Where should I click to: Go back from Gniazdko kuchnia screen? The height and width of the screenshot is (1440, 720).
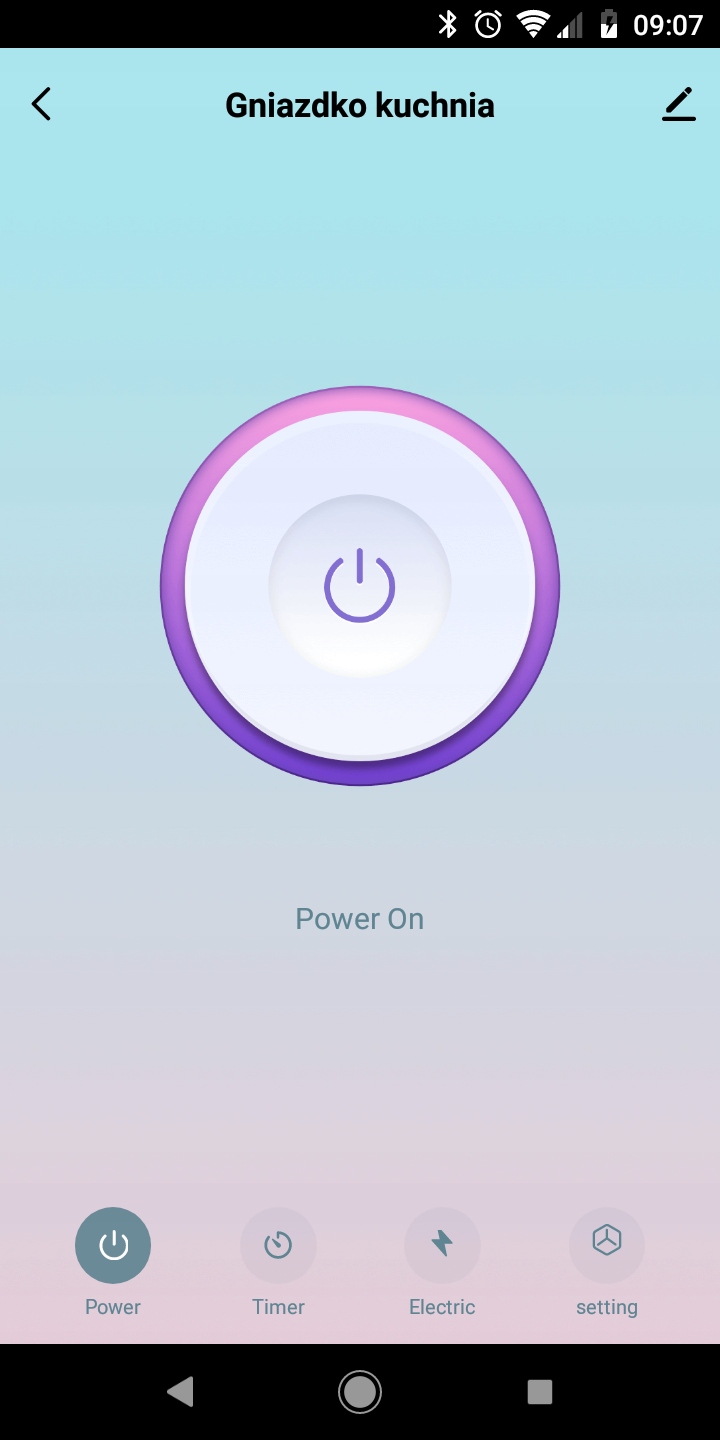(41, 104)
